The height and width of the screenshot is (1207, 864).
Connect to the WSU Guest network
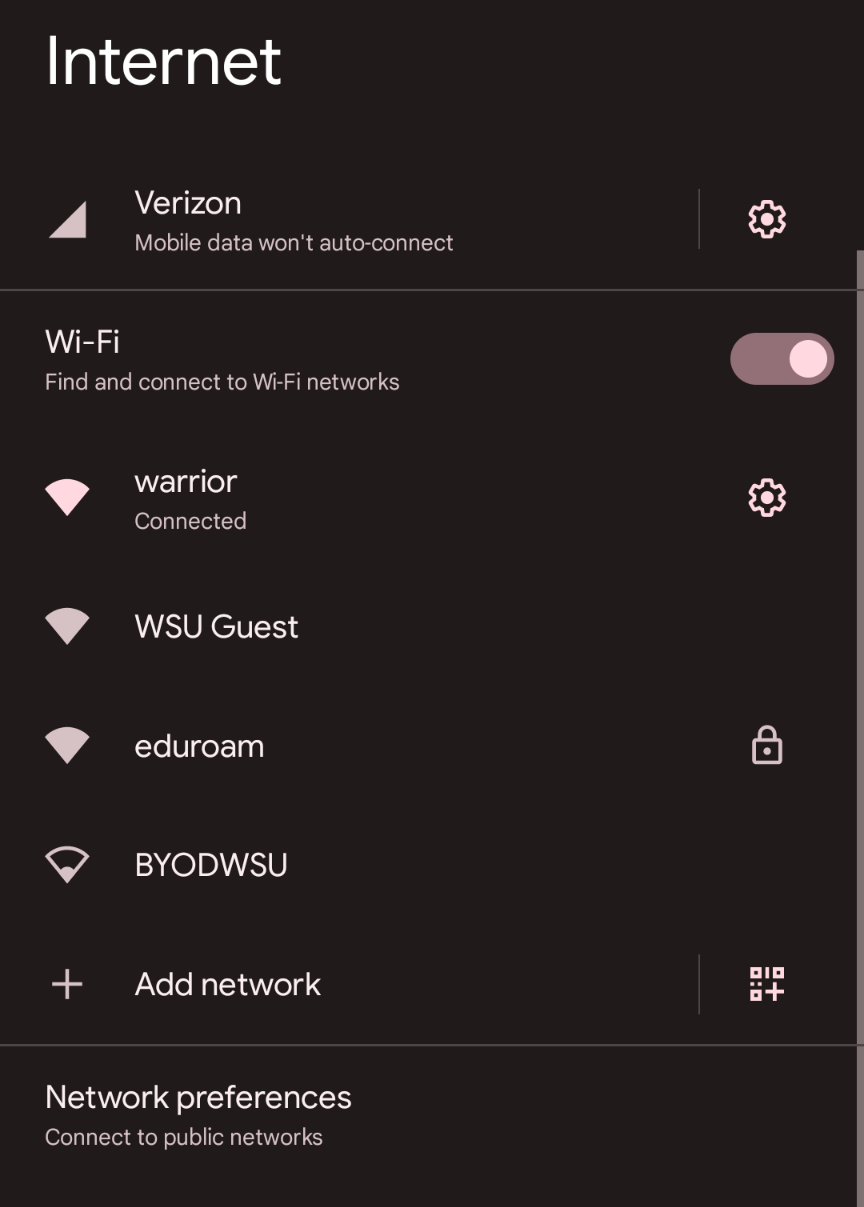click(x=216, y=627)
